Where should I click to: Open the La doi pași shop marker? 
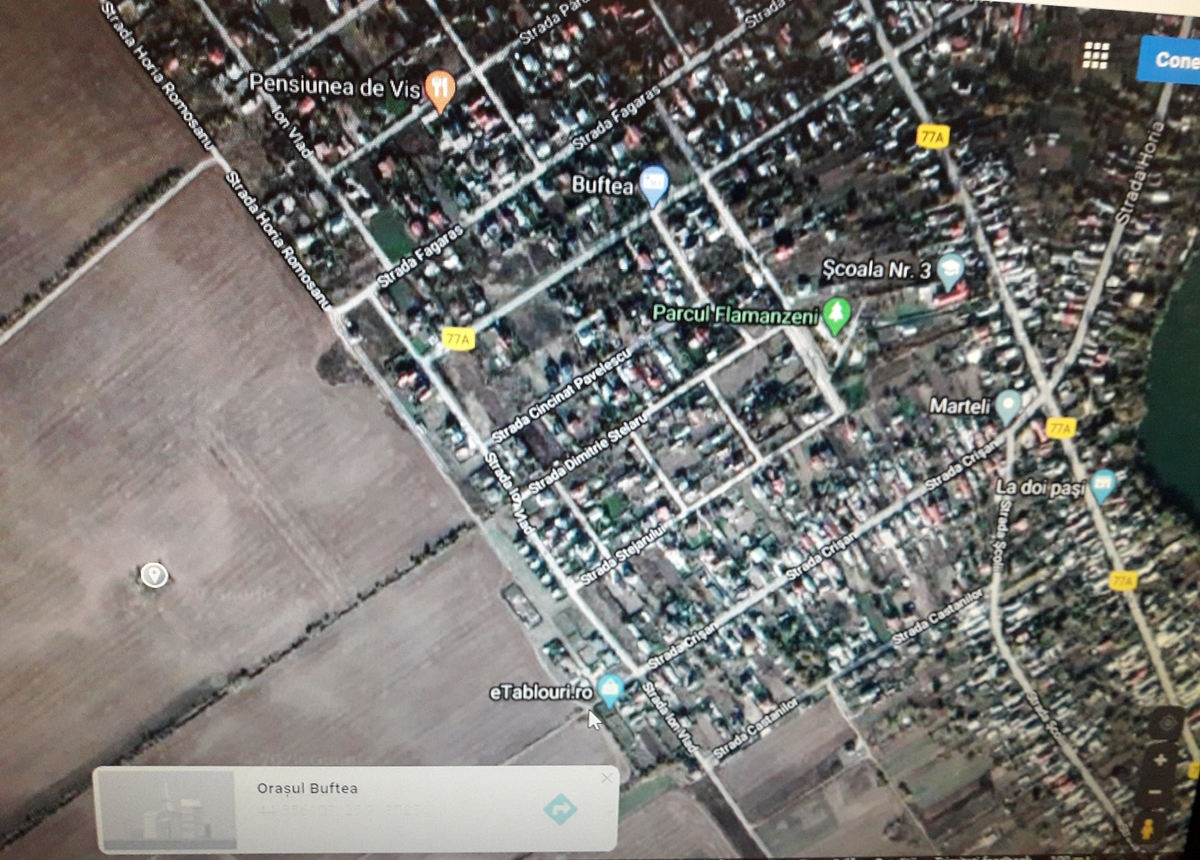click(x=1103, y=485)
